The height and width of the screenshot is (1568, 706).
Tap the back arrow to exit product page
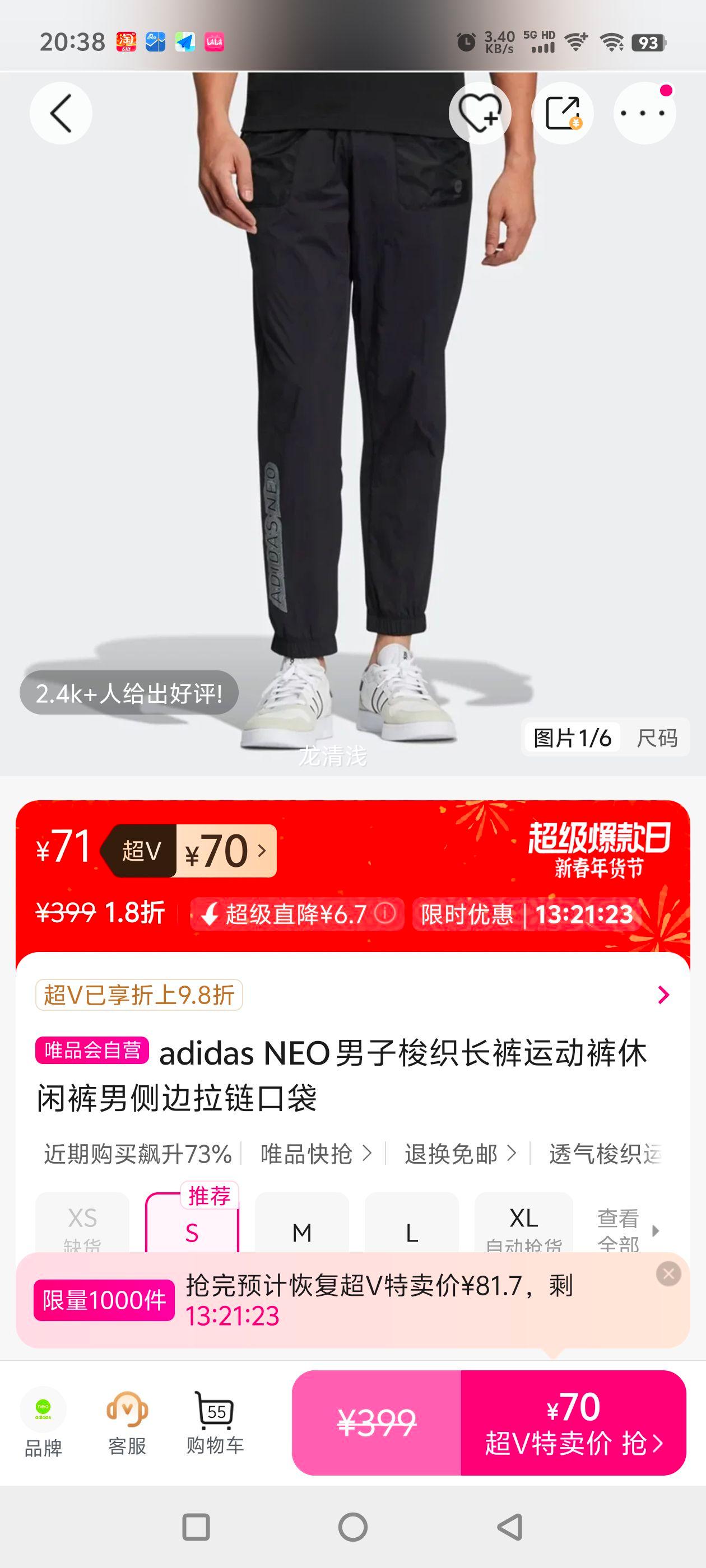[61, 113]
